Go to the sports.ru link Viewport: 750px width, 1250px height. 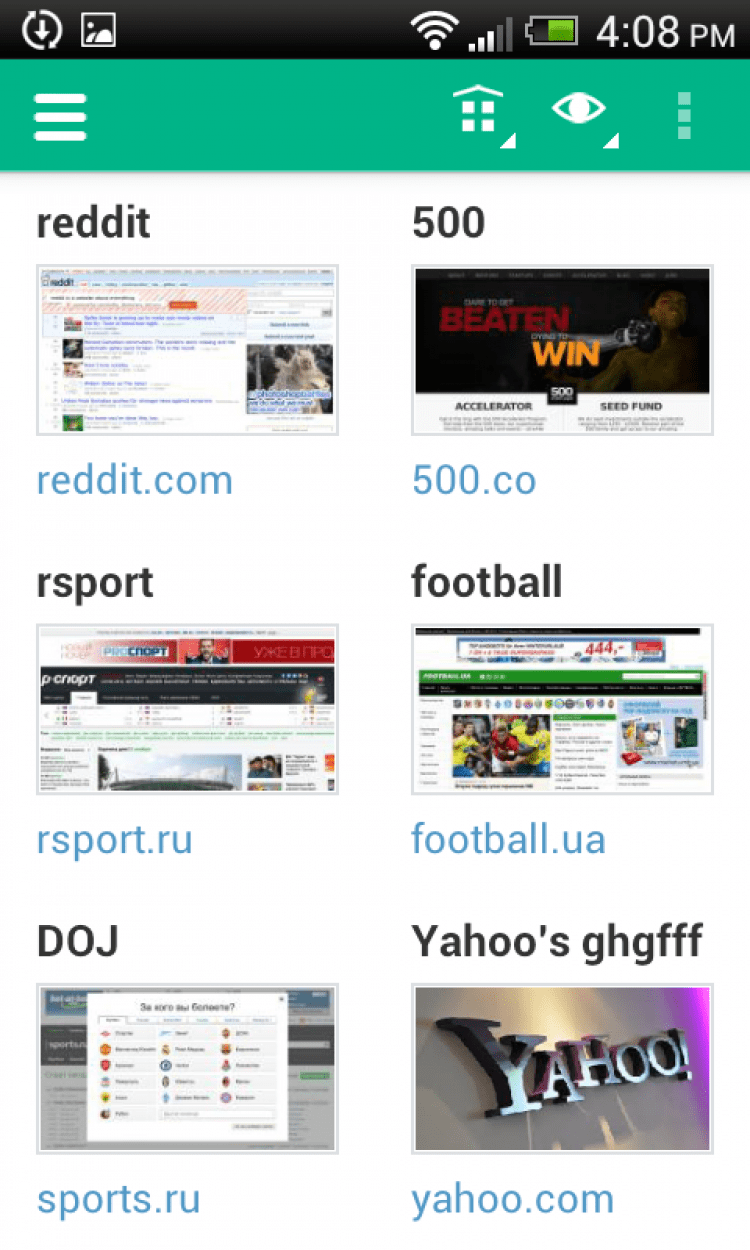(118, 1198)
